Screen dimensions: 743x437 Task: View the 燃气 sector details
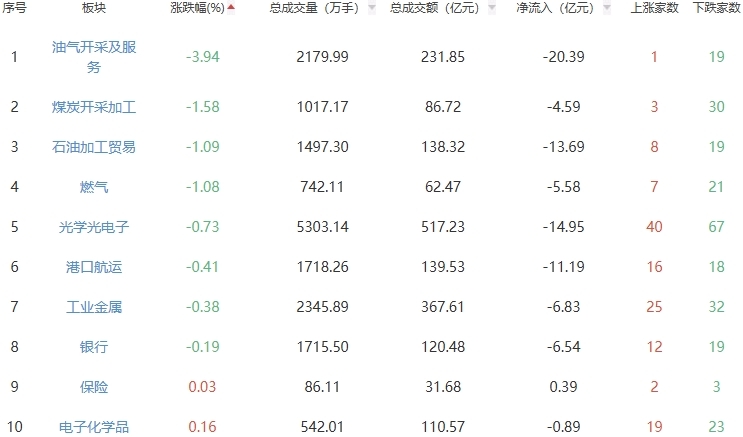coord(94,186)
